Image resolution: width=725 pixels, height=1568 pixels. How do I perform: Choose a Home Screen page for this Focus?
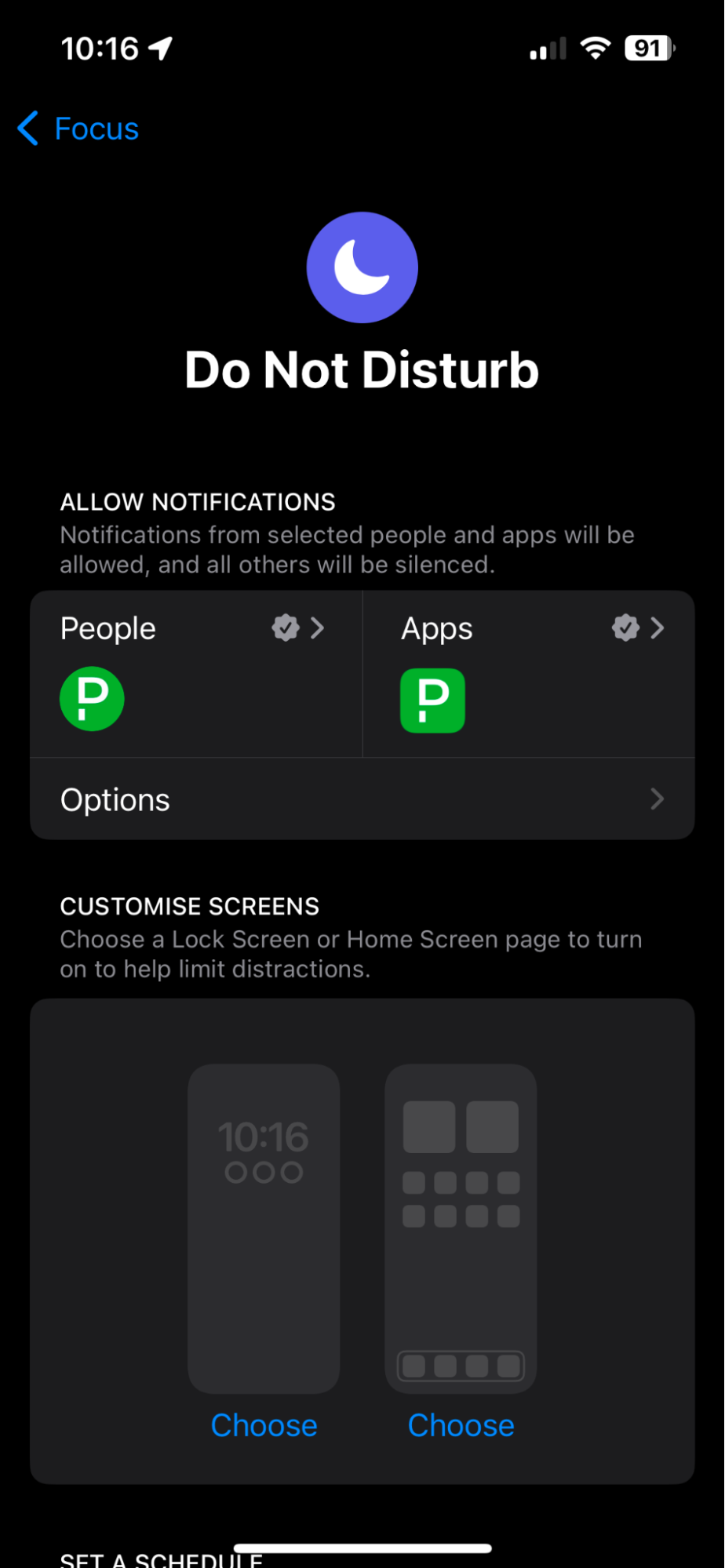tap(461, 1424)
